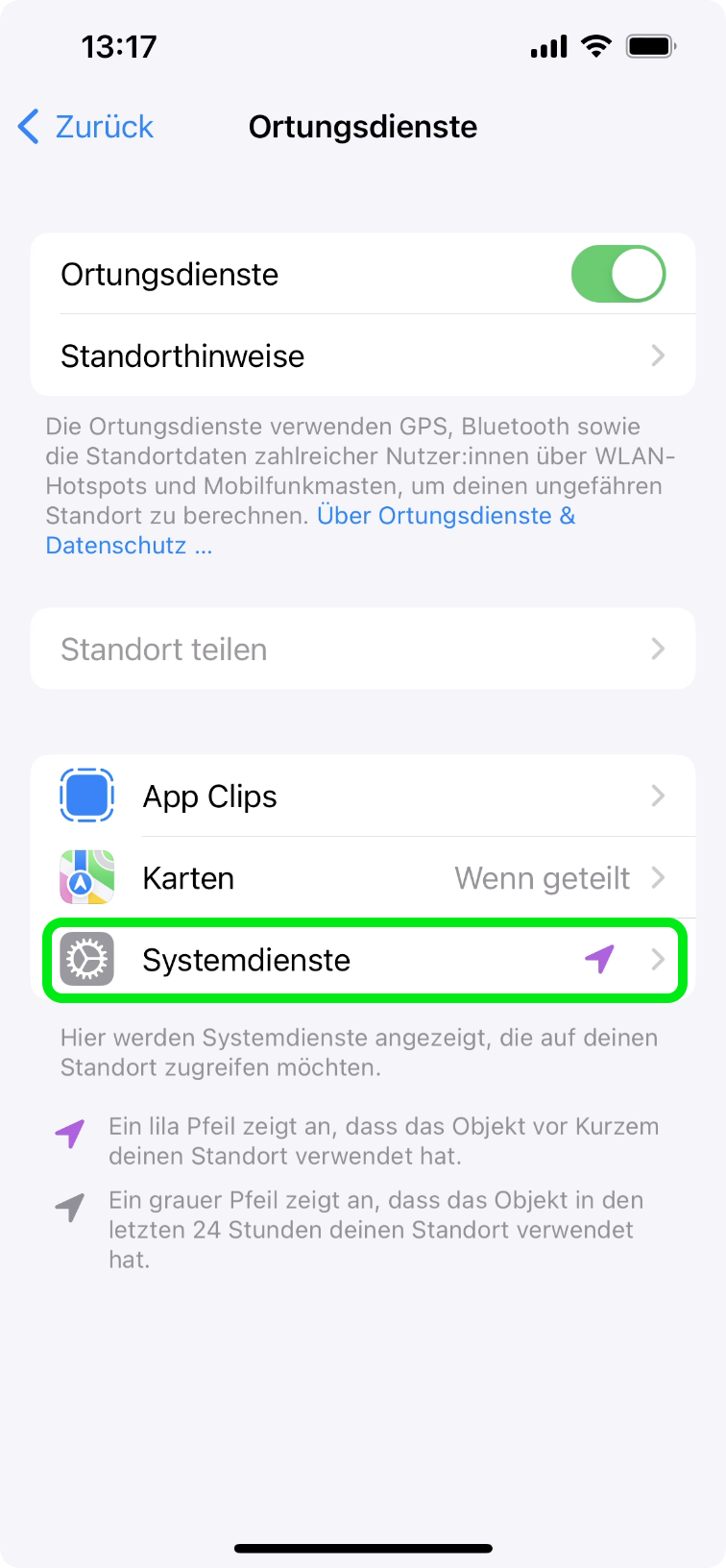This screenshot has height=1568, width=726.
Task: Open Systemdienste row
Action: (363, 960)
